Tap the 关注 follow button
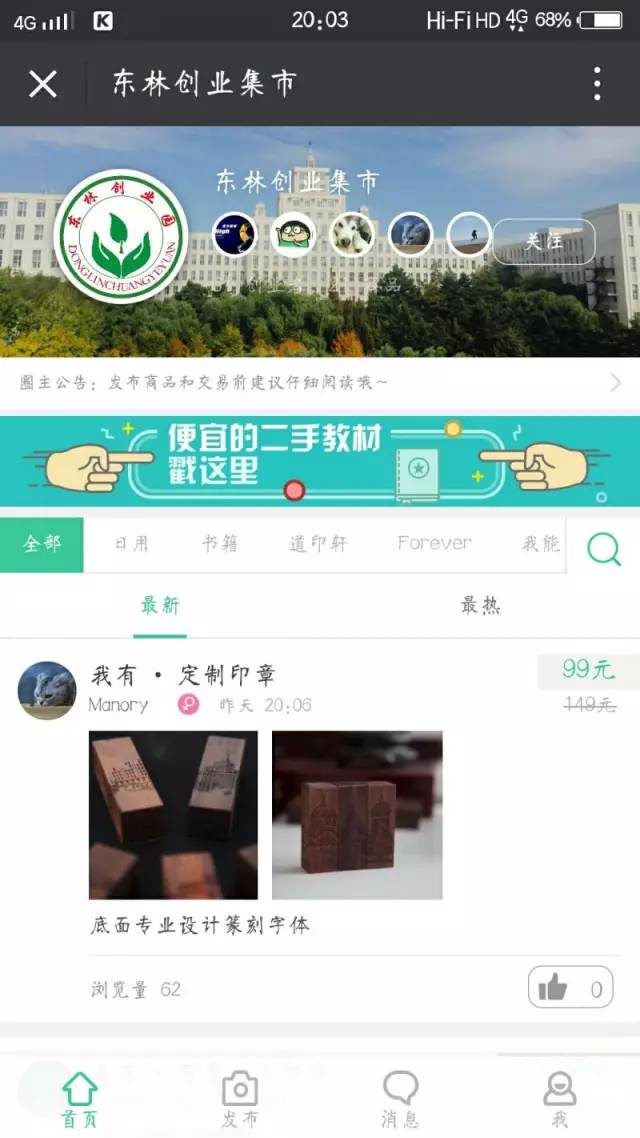 (544, 241)
